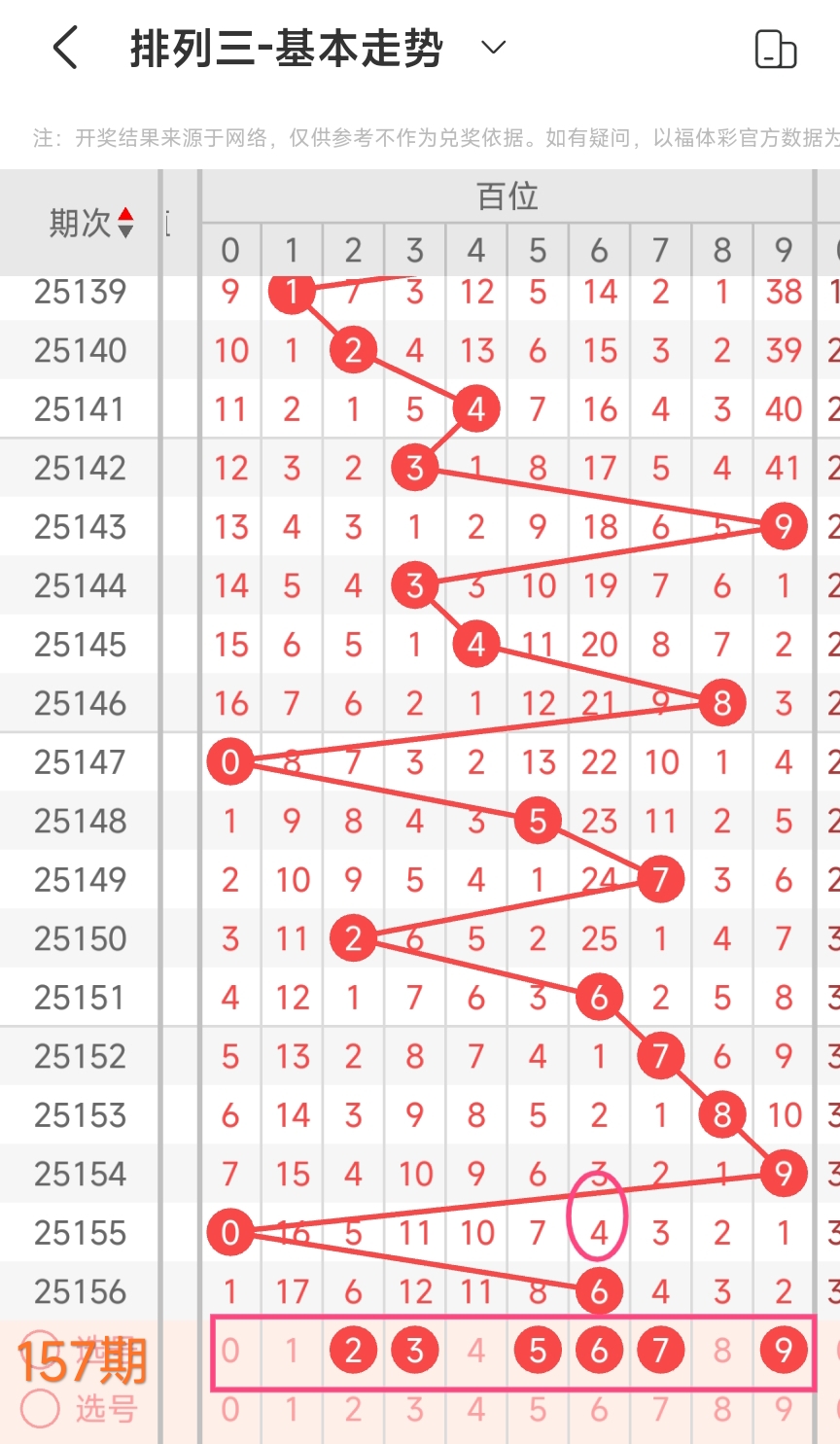Toggle the 期次 sort order arrows
The height and width of the screenshot is (1444, 840).
pyautogui.click(x=125, y=223)
